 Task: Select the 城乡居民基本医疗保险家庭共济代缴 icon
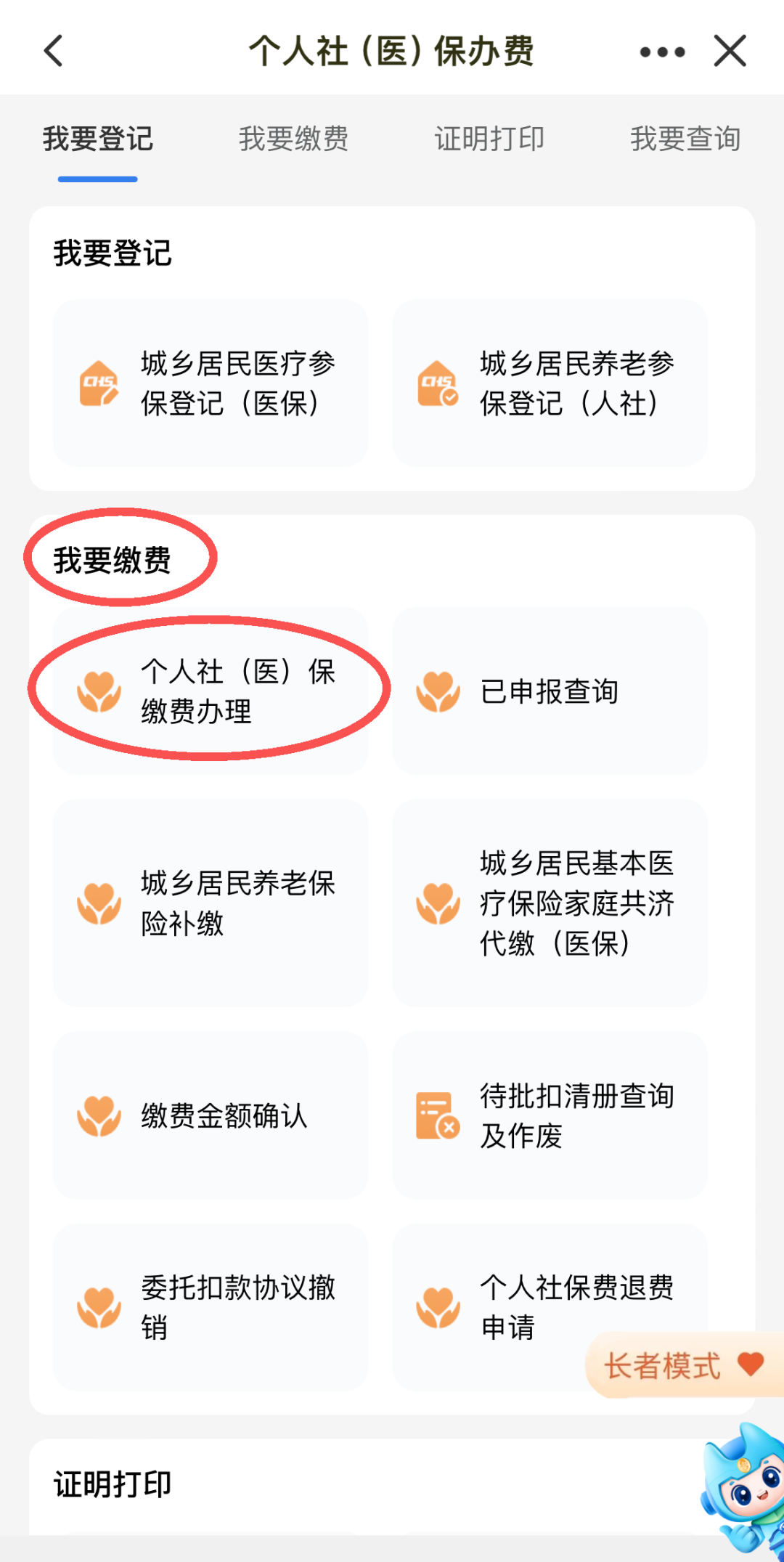[438, 904]
